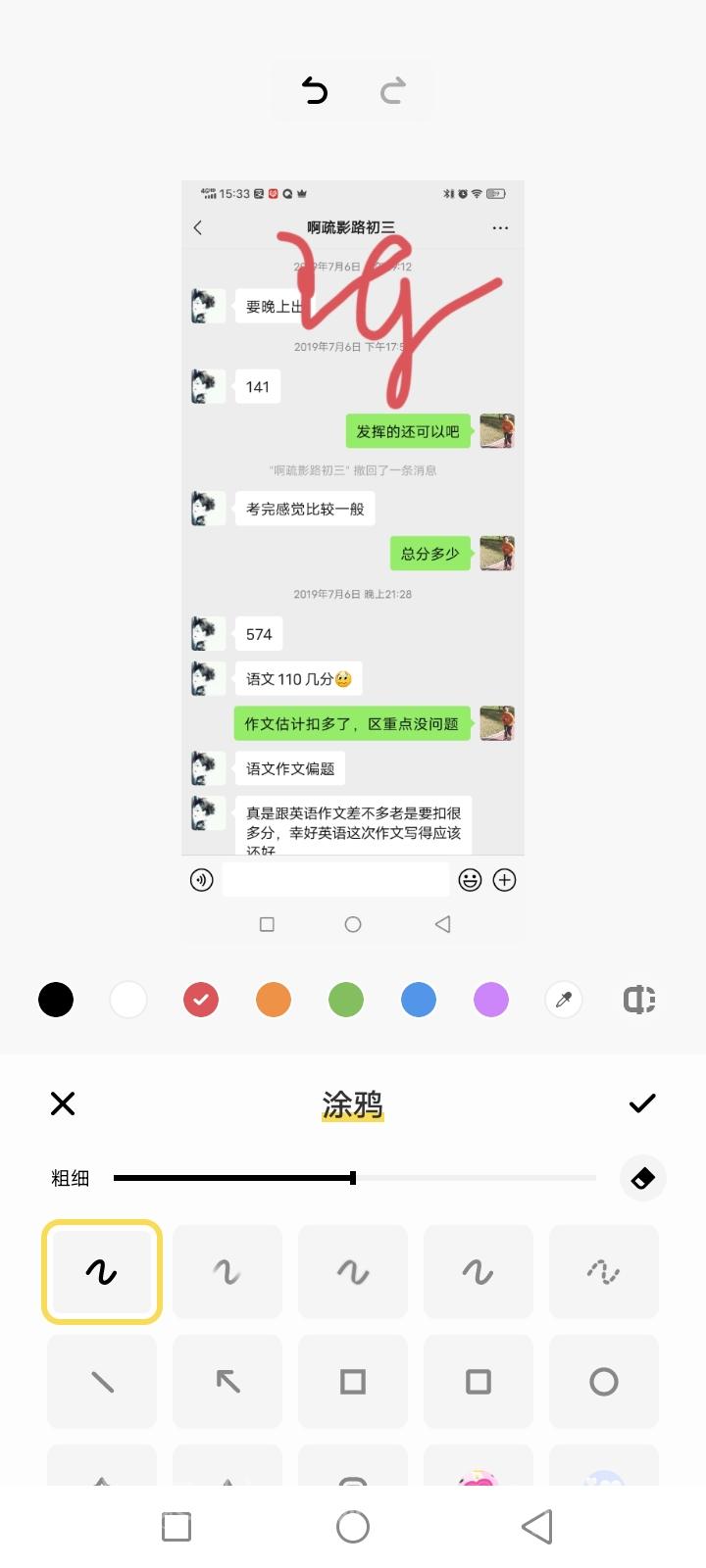Pick the orange color swatch
This screenshot has height=1568, width=706.
[274, 1000]
